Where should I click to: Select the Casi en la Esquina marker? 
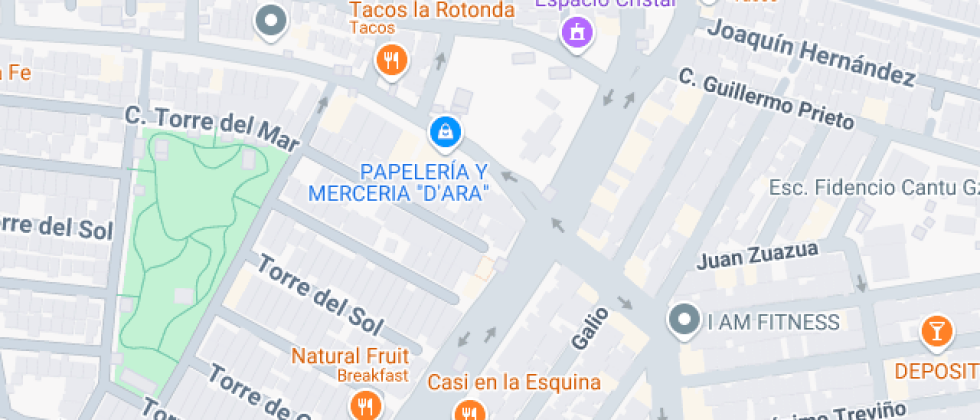point(467,410)
